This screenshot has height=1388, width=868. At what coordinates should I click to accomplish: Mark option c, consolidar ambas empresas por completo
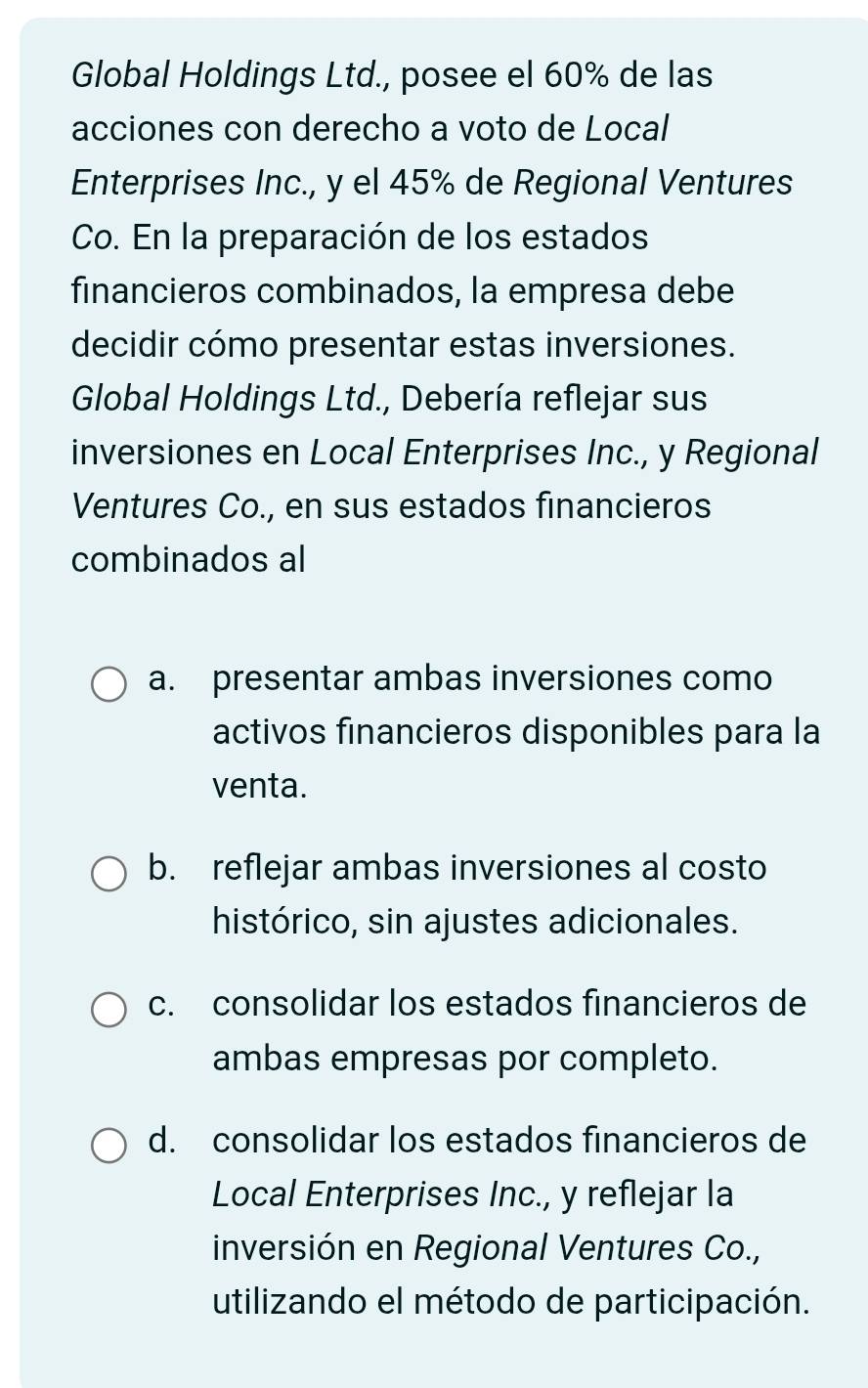tap(108, 1010)
